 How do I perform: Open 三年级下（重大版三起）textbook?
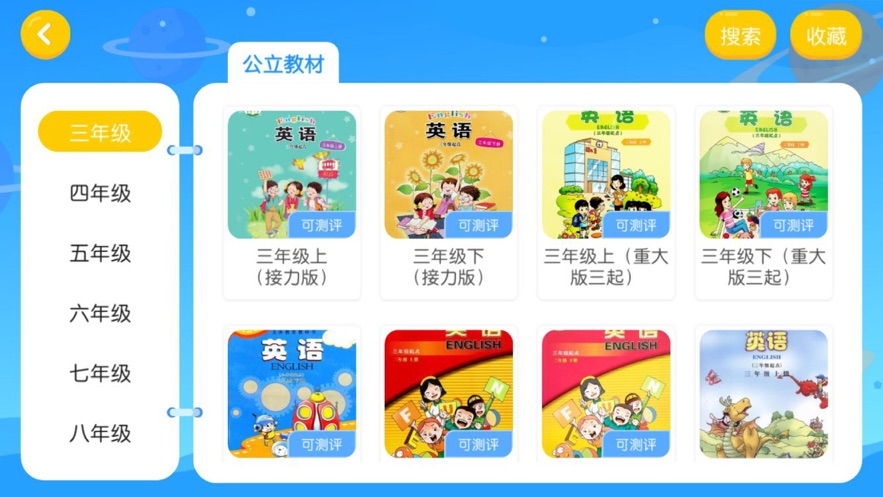(763, 201)
